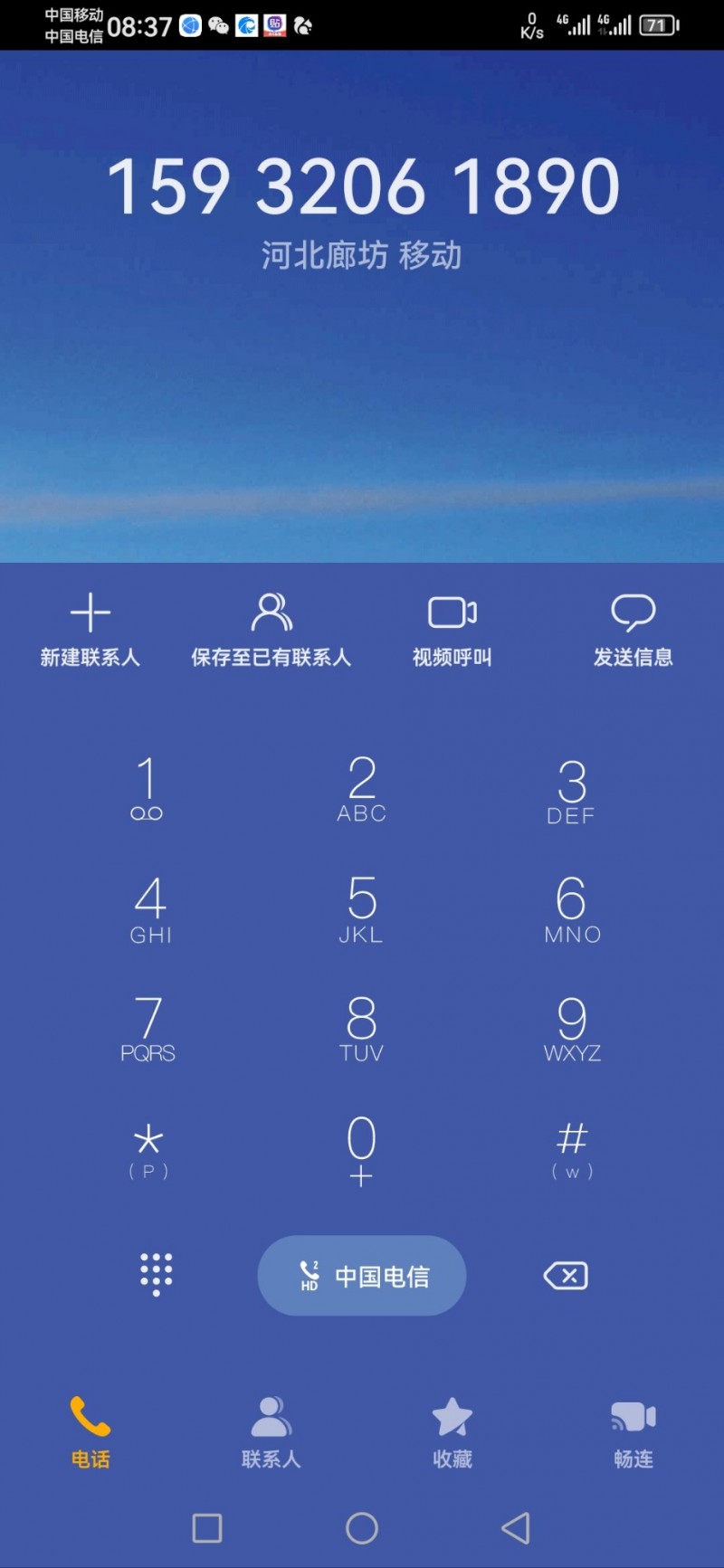
Task: Collapse the dial pad grid icon
Action: (156, 1274)
